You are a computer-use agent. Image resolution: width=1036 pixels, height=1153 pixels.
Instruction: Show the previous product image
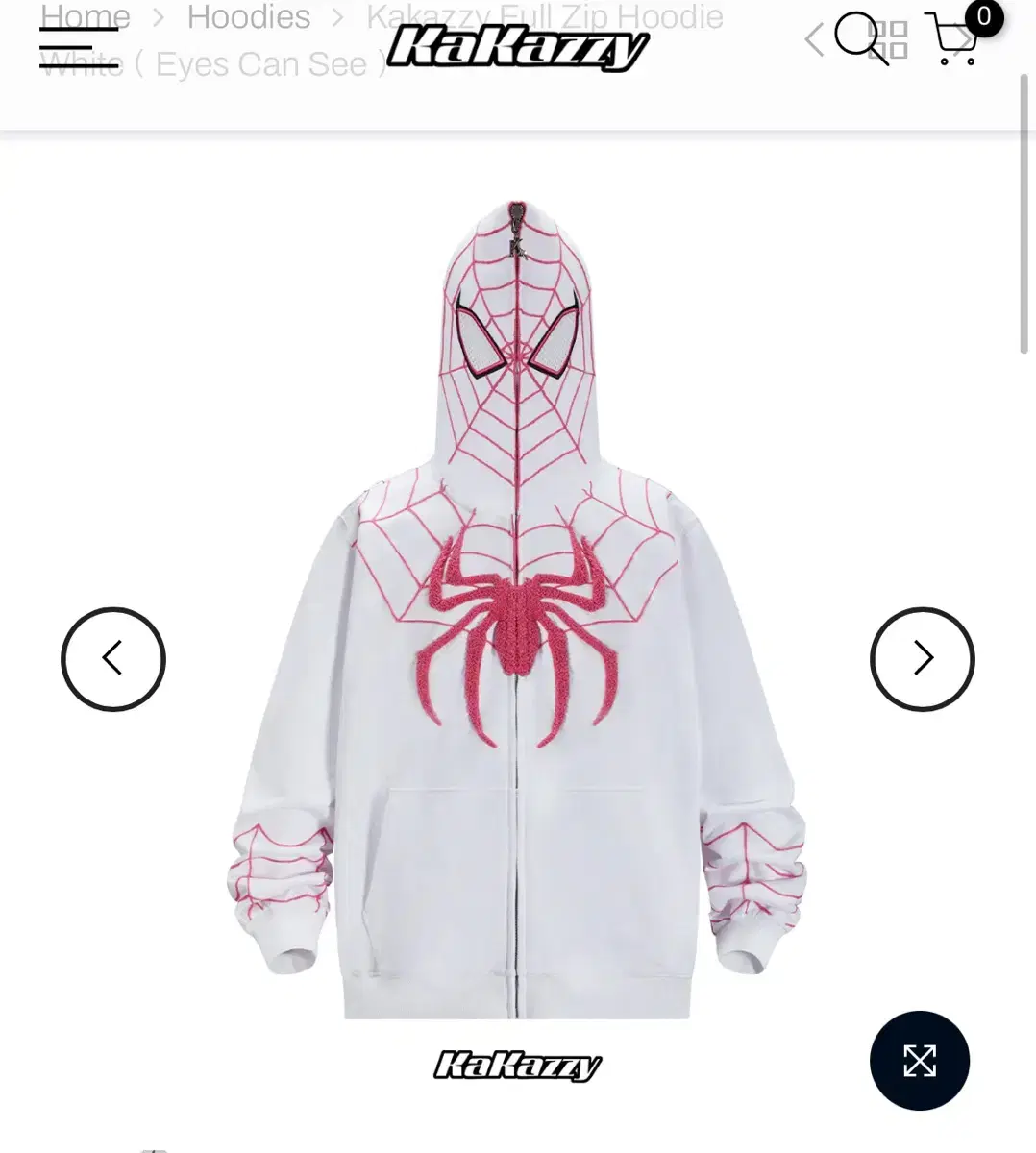pyautogui.click(x=112, y=659)
